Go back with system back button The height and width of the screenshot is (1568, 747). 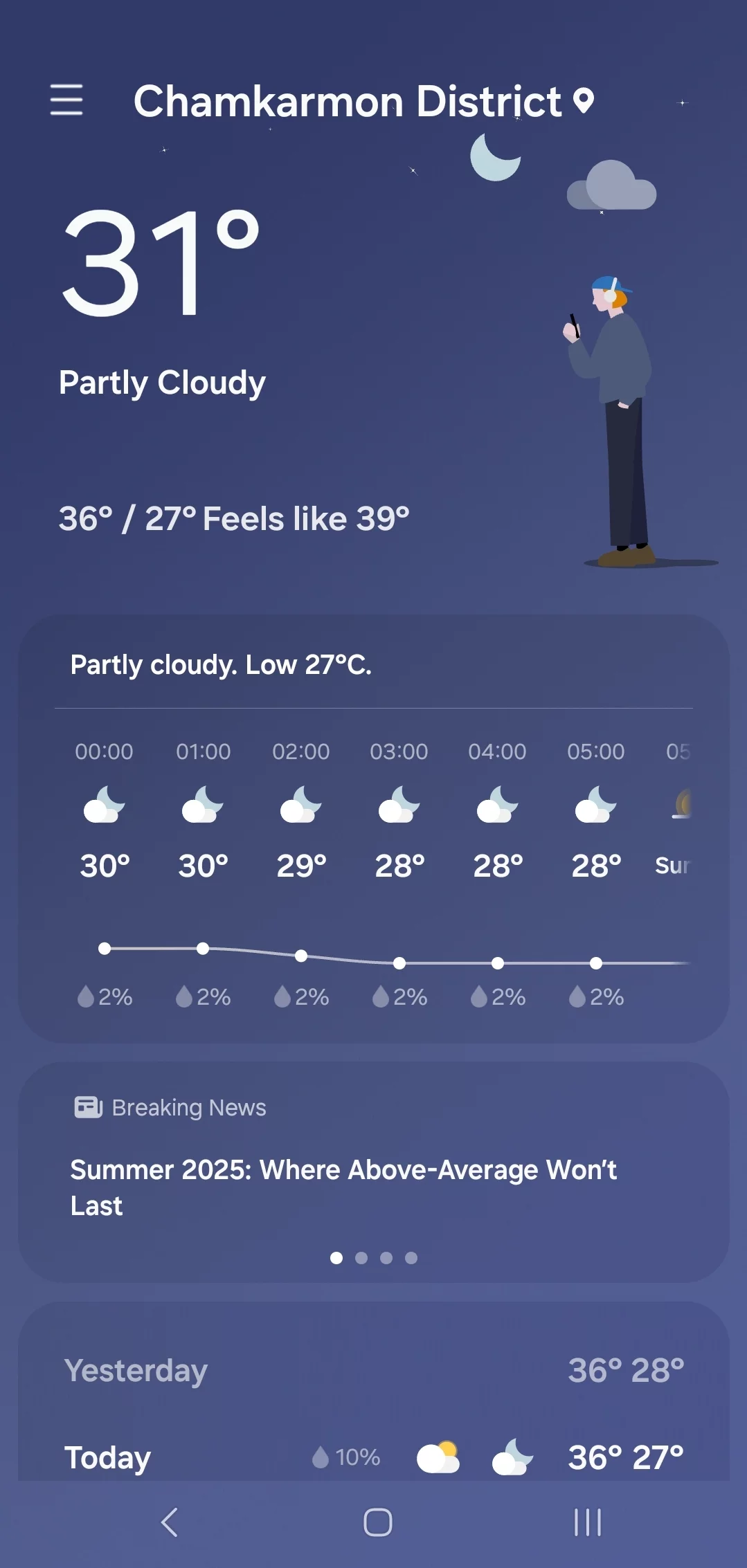[x=170, y=1522]
